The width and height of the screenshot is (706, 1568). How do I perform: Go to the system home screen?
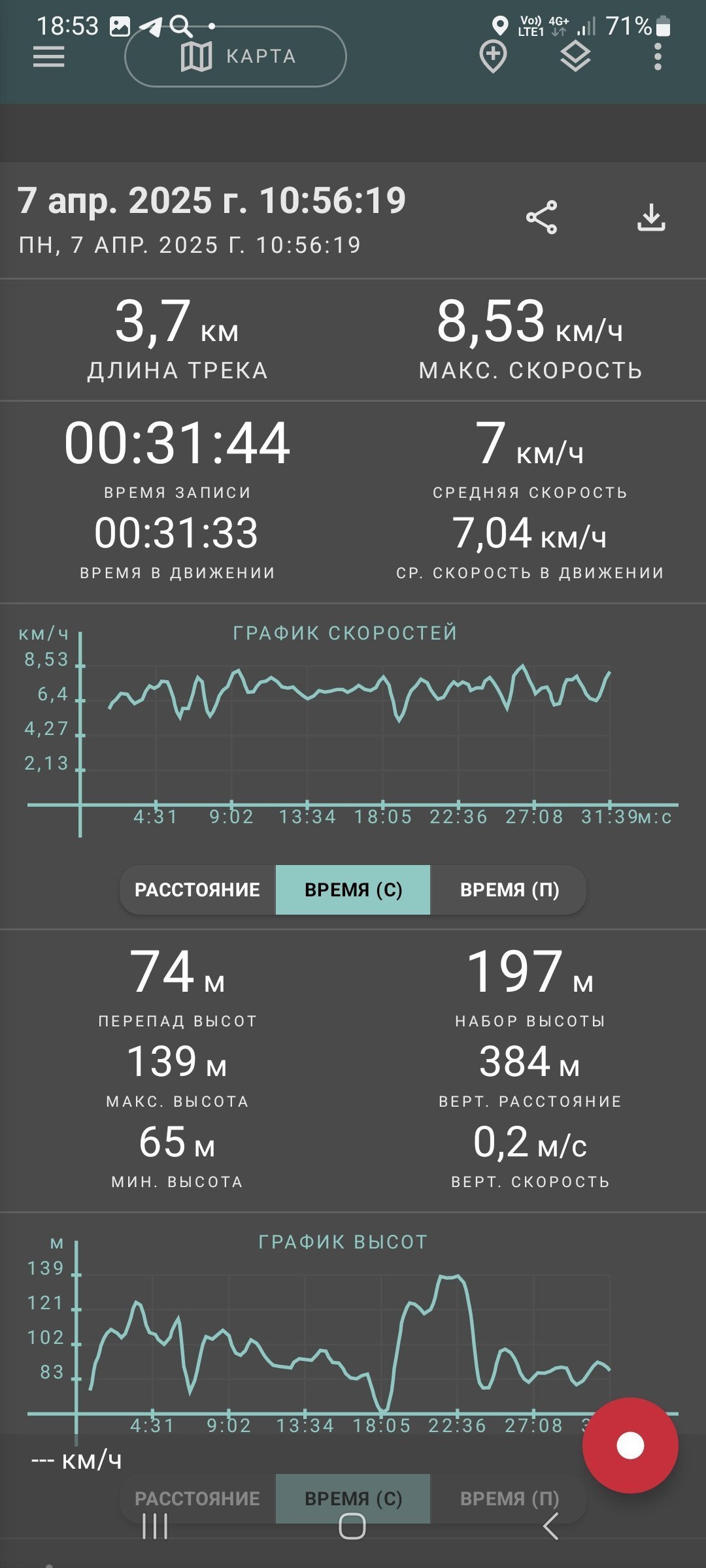coord(352,1527)
